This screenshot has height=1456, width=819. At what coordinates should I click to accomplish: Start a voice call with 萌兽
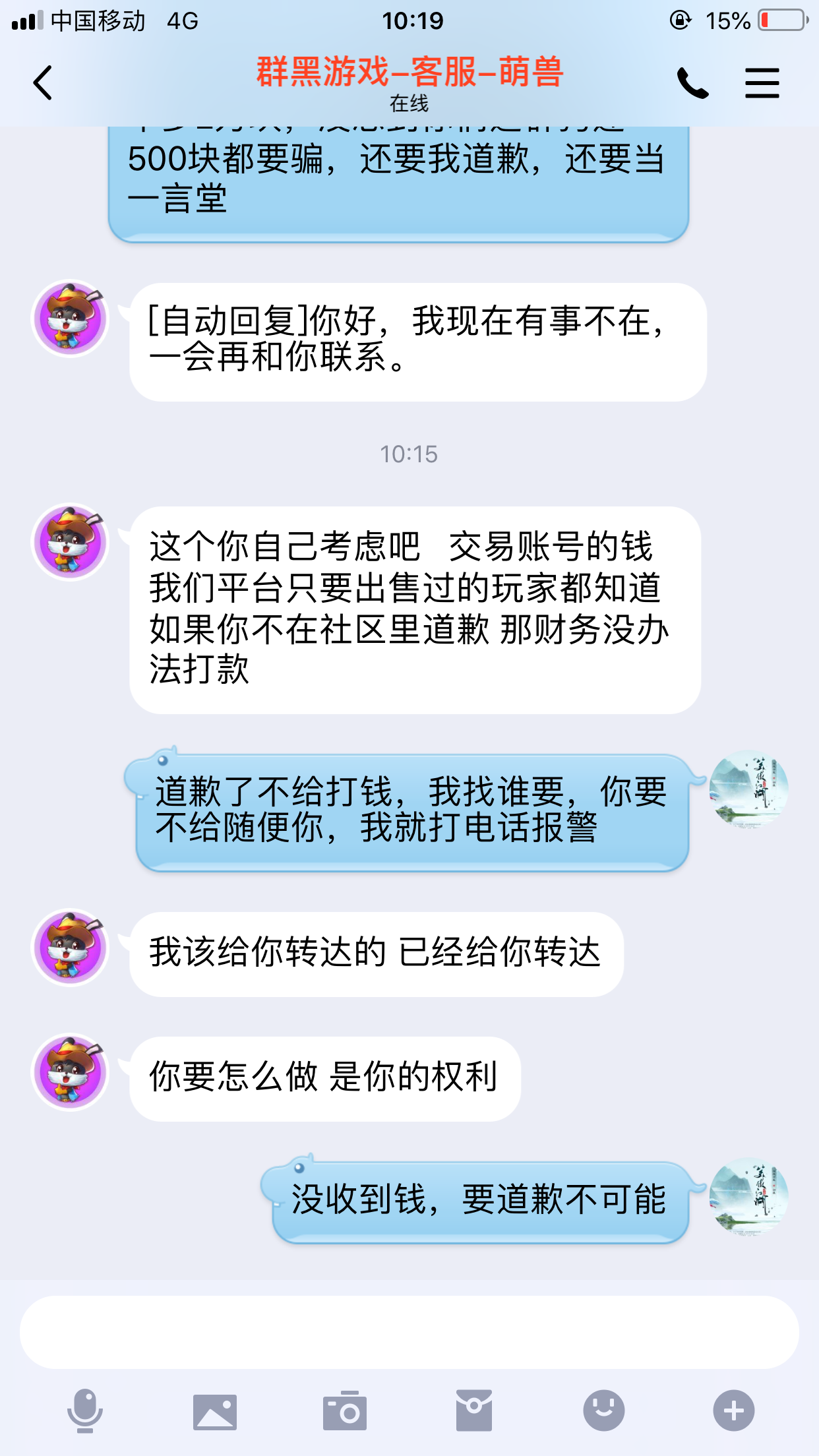(x=692, y=83)
